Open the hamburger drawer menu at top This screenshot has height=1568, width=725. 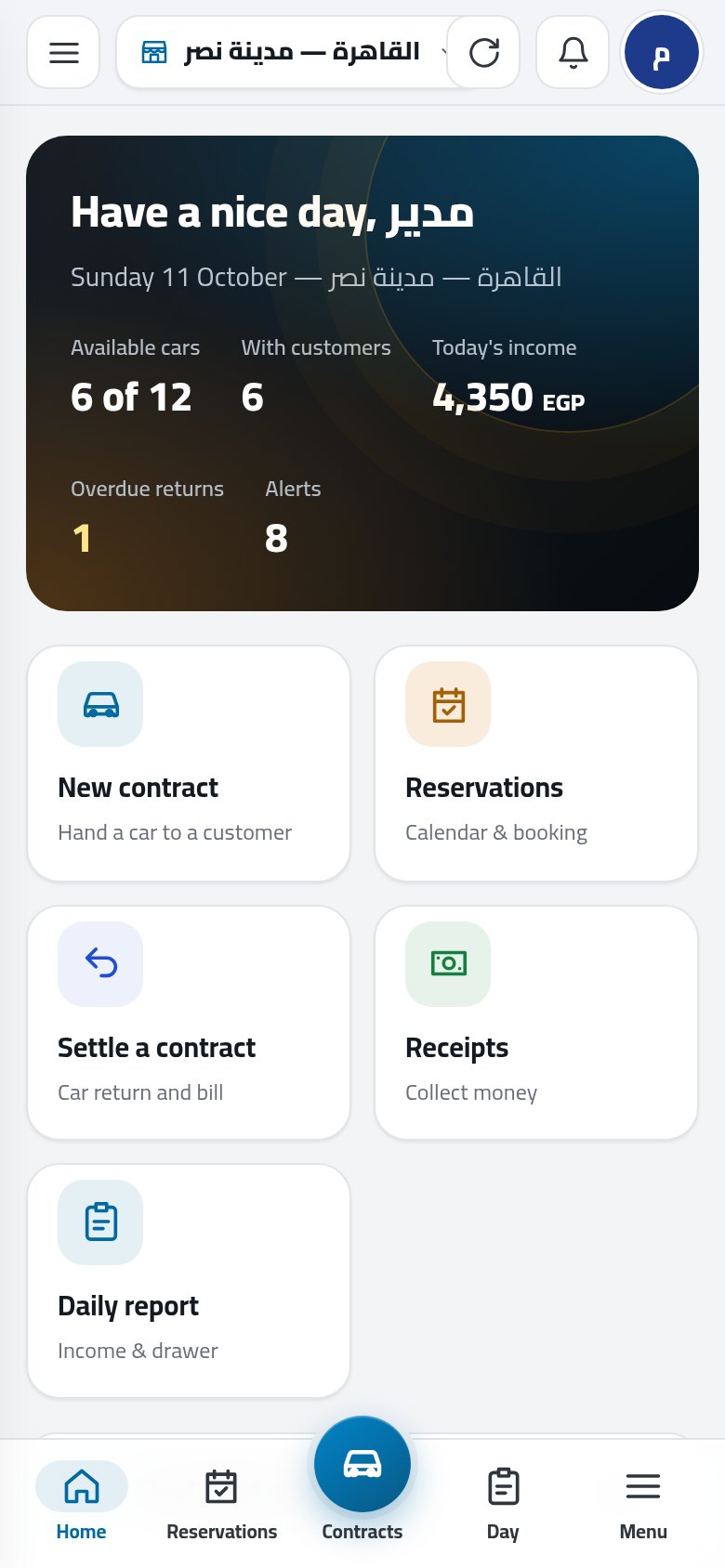[63, 53]
